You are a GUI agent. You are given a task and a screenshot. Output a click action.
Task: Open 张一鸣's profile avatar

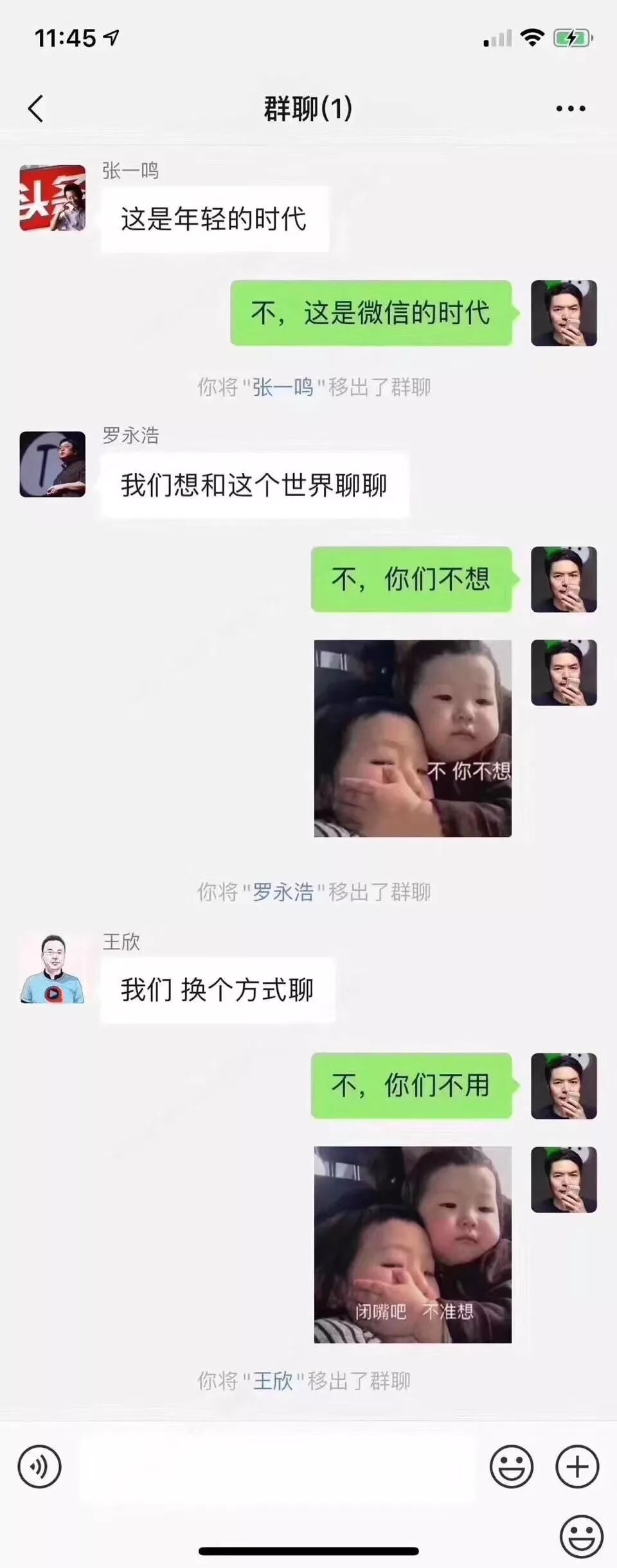[x=53, y=198]
